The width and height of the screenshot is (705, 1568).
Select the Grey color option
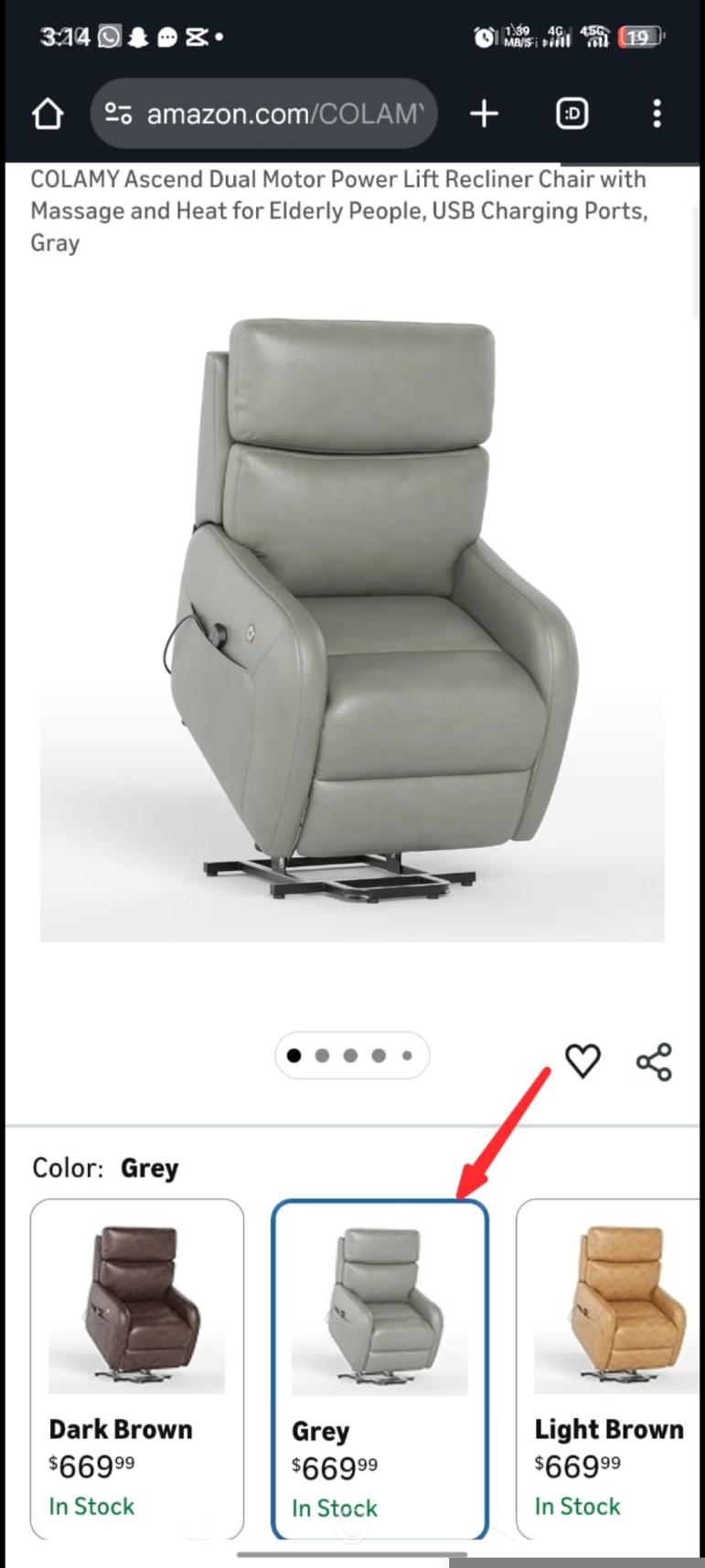point(379,1368)
